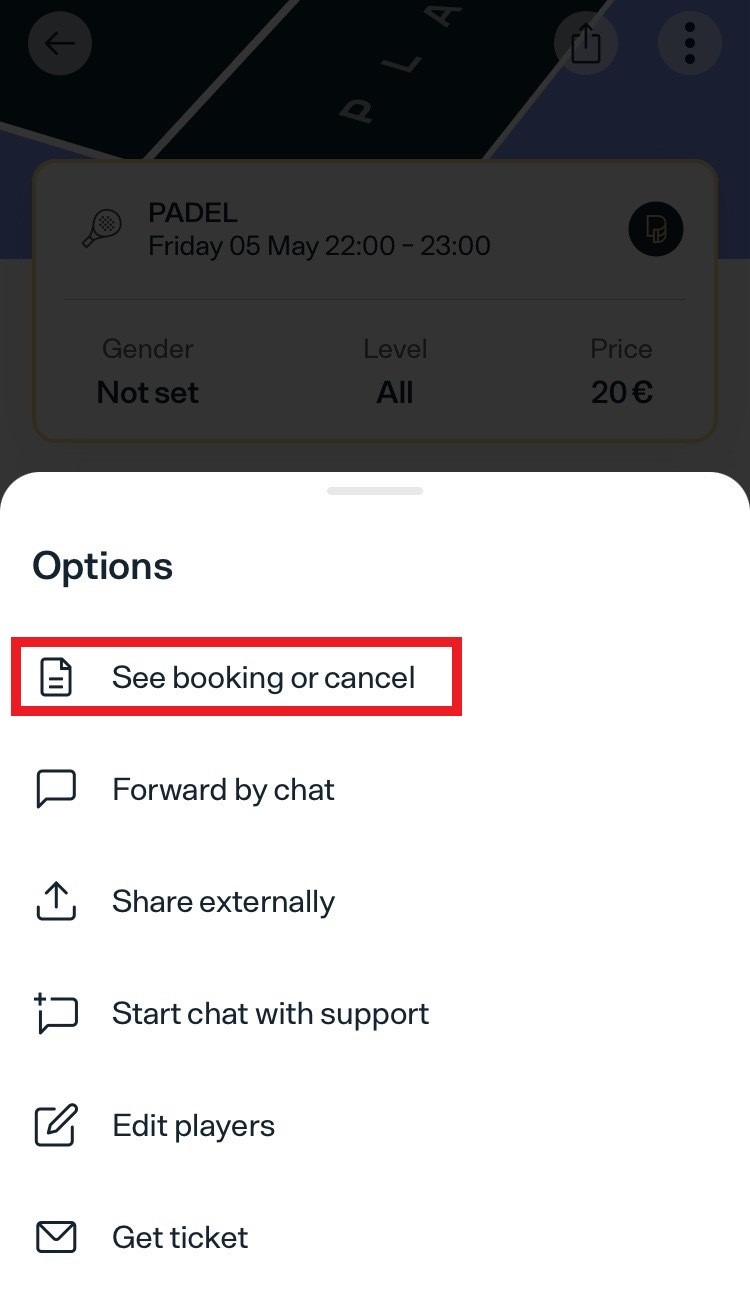Tap the Options sheet drag handle
This screenshot has height=1292, width=750.
(x=375, y=491)
